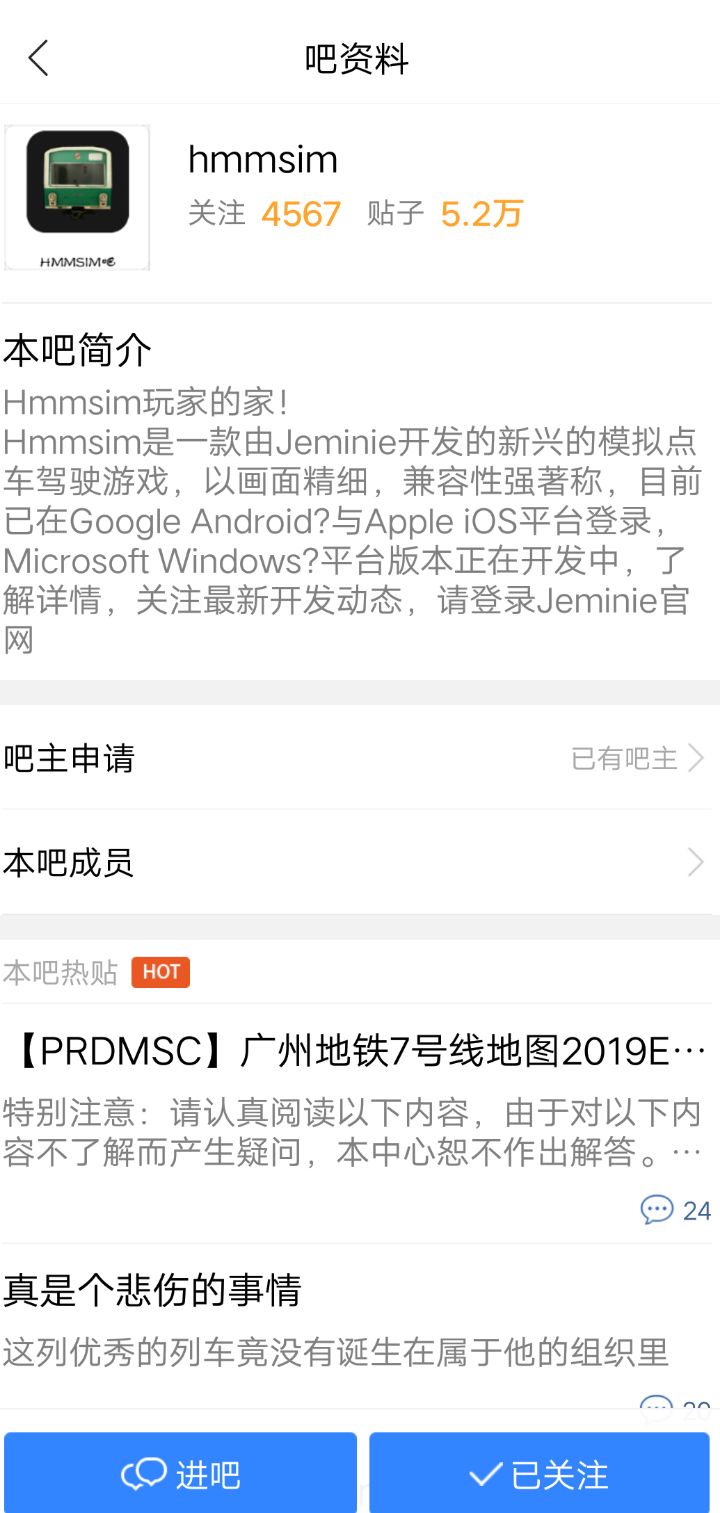Tap the 进吧 button to enter the forum
Viewport: 720px width, 1513px height.
pos(181,1474)
